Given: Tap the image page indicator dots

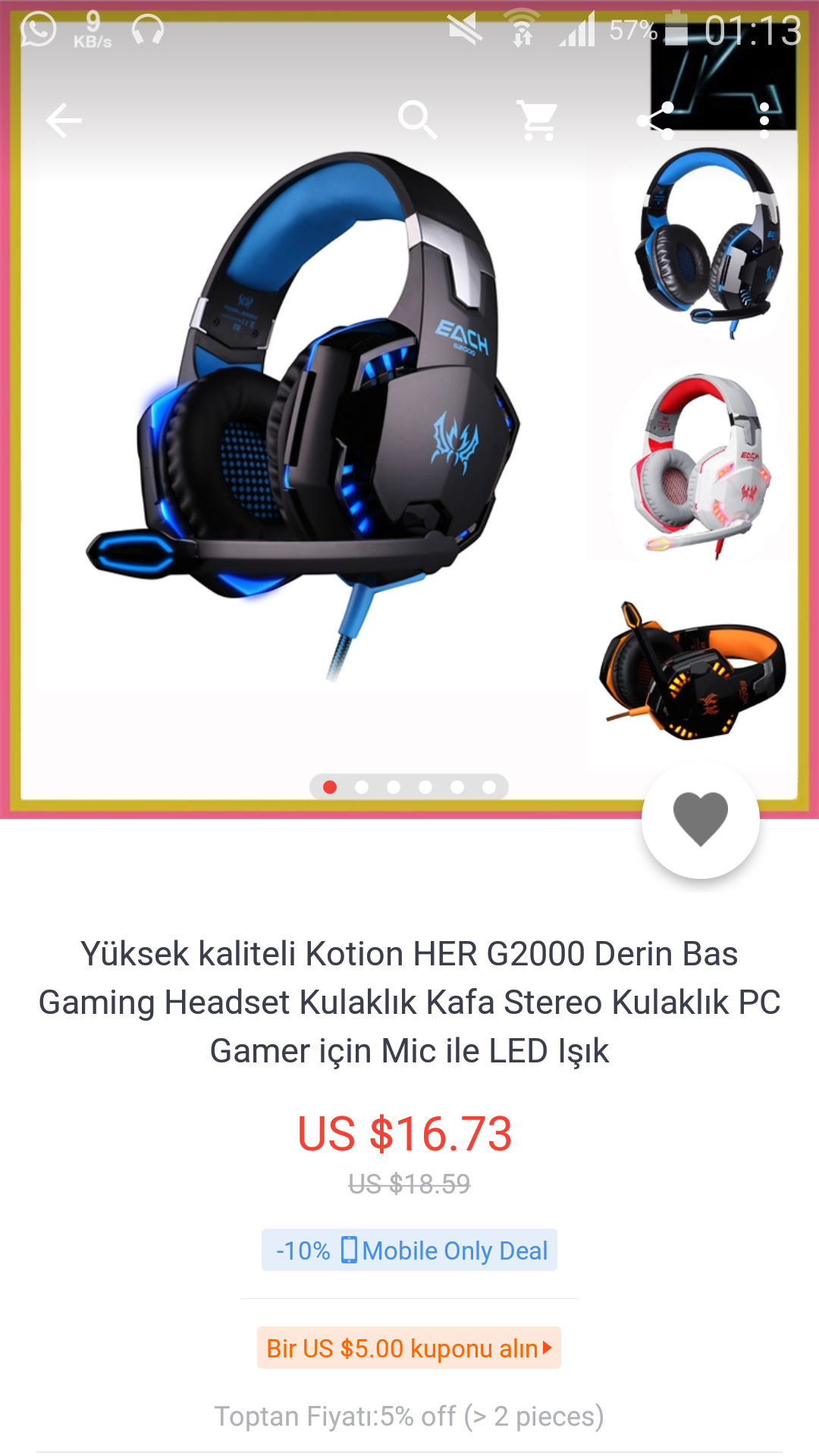Looking at the screenshot, I should 409,787.
